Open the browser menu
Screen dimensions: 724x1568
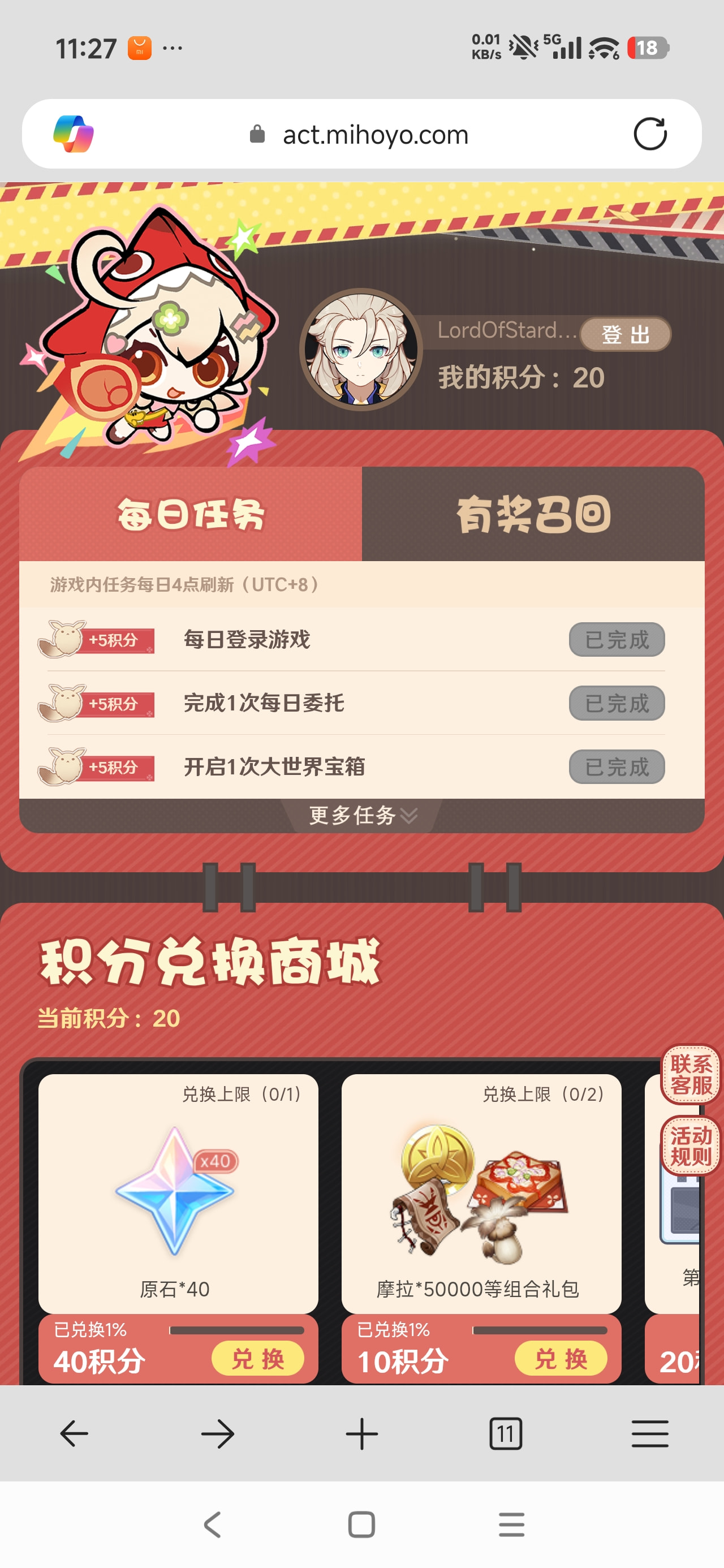pyautogui.click(x=650, y=1433)
